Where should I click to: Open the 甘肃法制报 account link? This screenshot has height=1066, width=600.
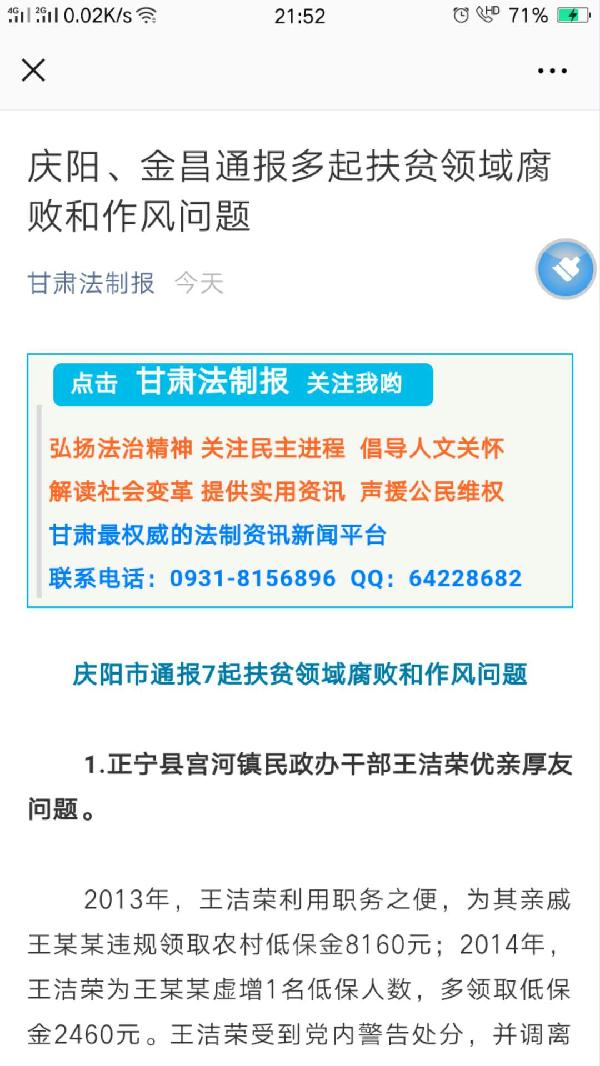[92, 283]
